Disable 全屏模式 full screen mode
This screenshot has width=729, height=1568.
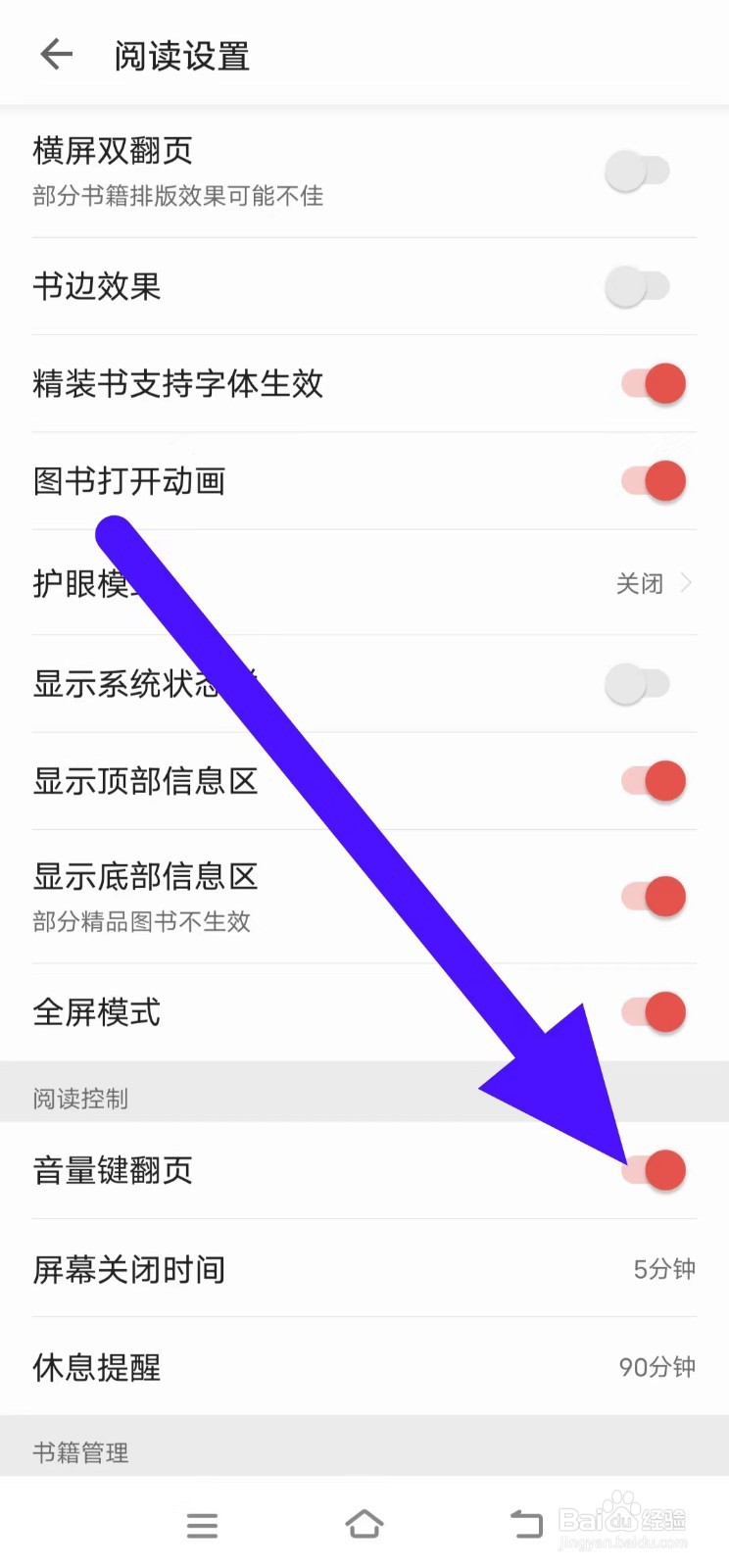pos(654,1012)
